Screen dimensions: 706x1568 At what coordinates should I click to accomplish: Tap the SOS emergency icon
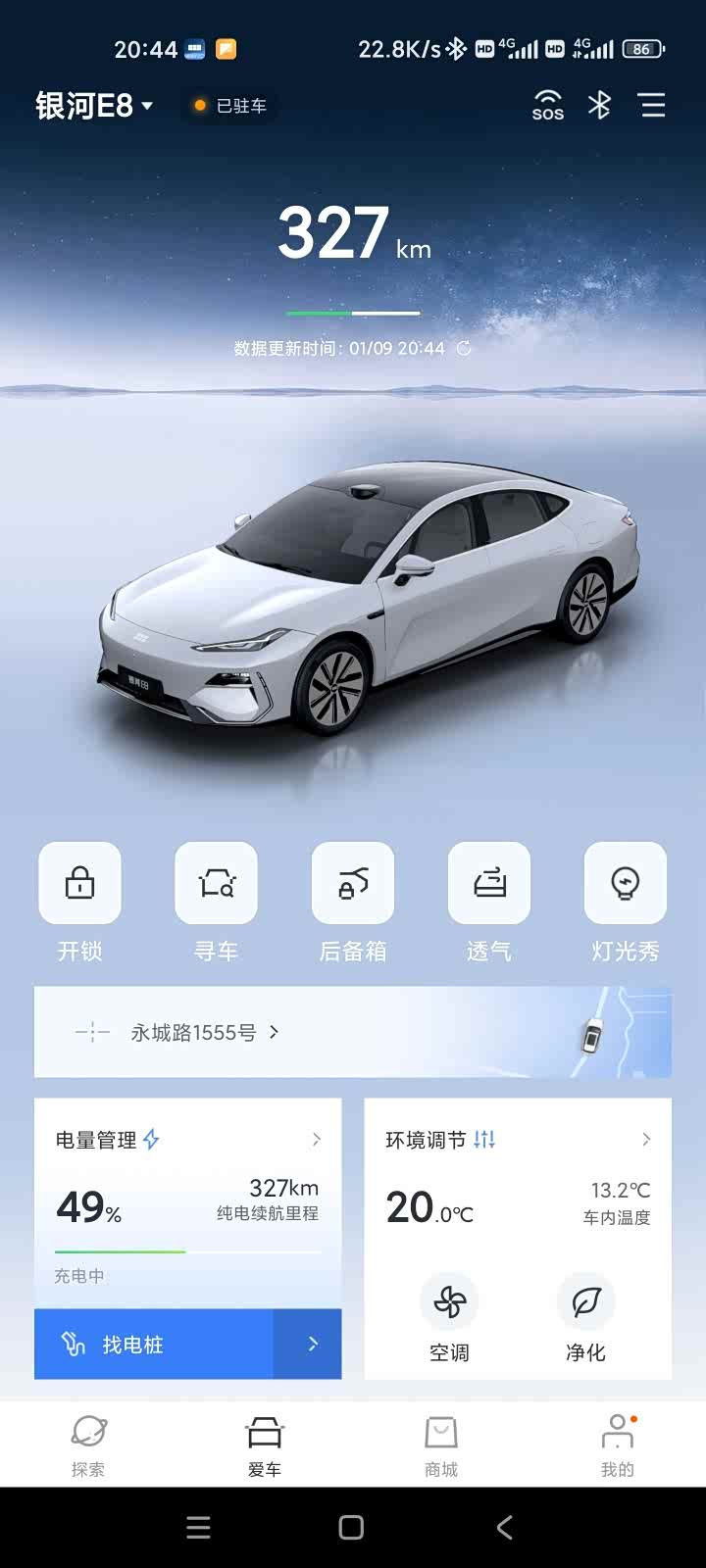pos(547,105)
